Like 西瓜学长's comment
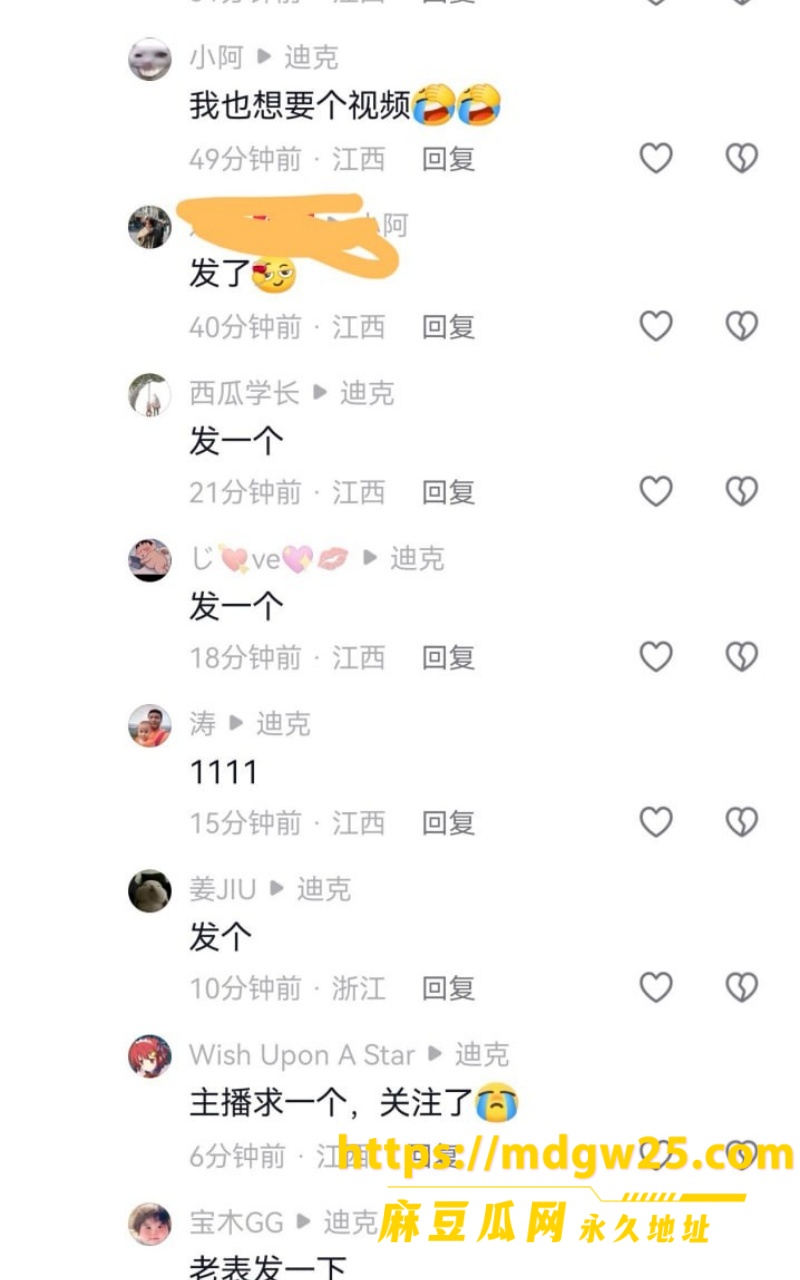This screenshot has height=1280, width=800. click(x=656, y=491)
